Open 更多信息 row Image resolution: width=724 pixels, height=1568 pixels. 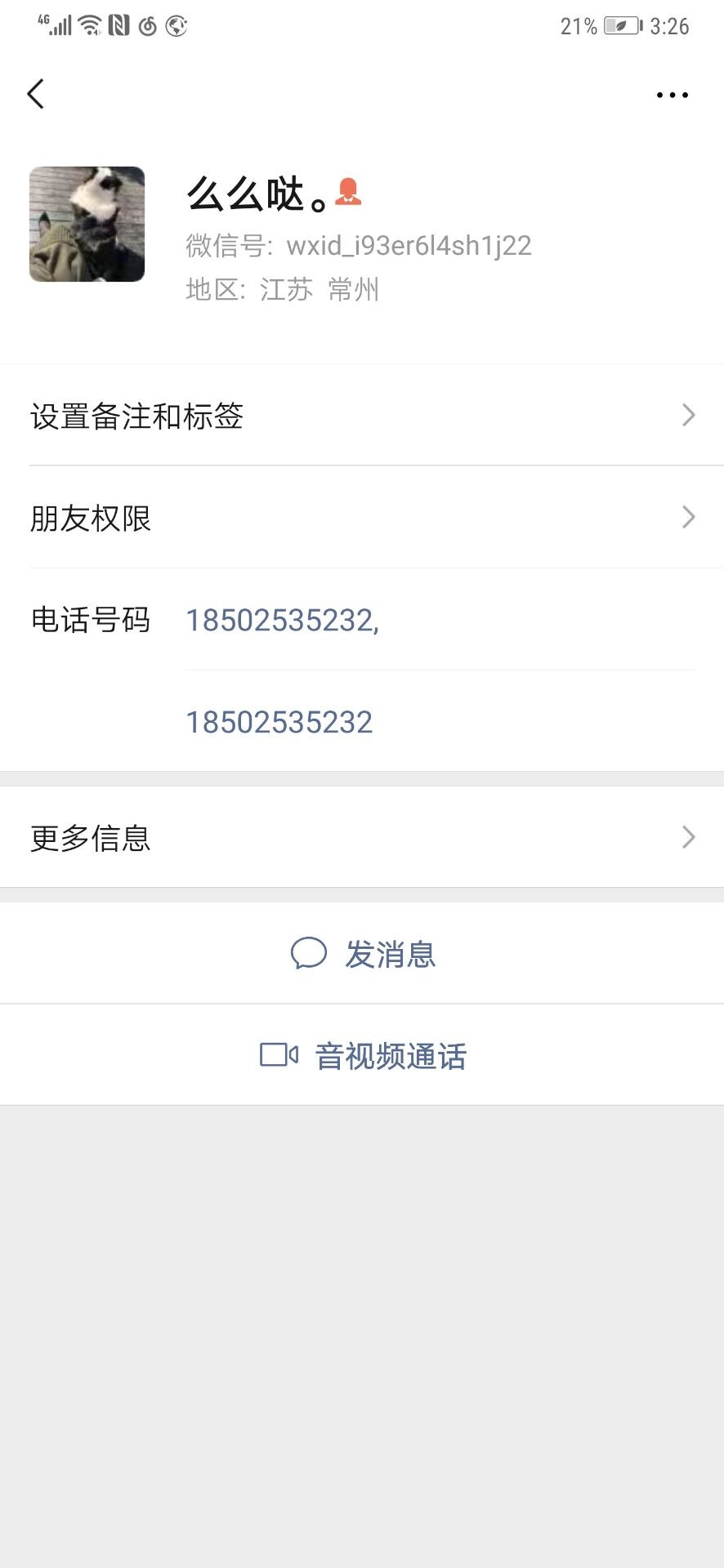point(362,837)
